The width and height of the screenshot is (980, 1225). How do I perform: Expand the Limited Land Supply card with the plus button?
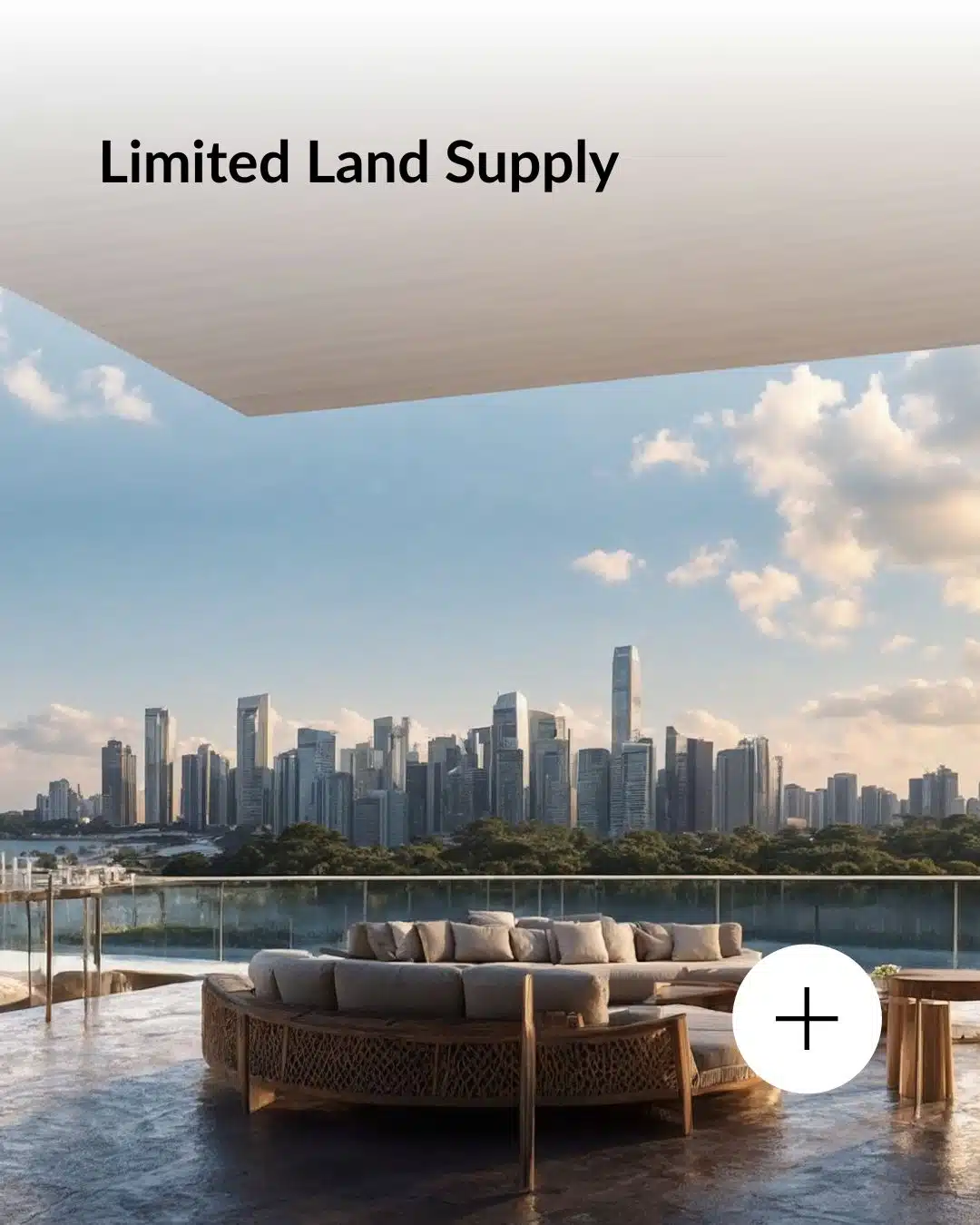pyautogui.click(x=806, y=1018)
